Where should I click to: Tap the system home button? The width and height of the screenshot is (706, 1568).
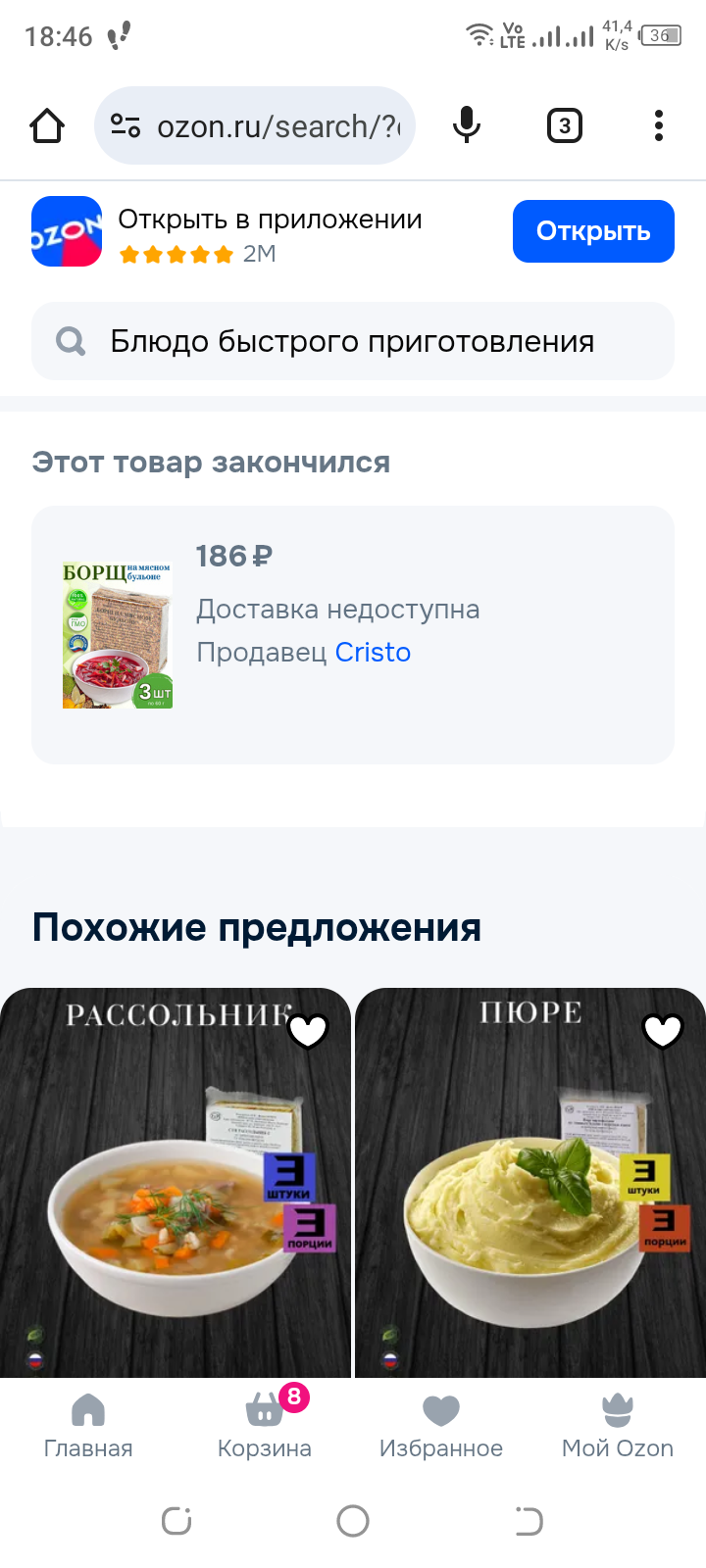353,1521
